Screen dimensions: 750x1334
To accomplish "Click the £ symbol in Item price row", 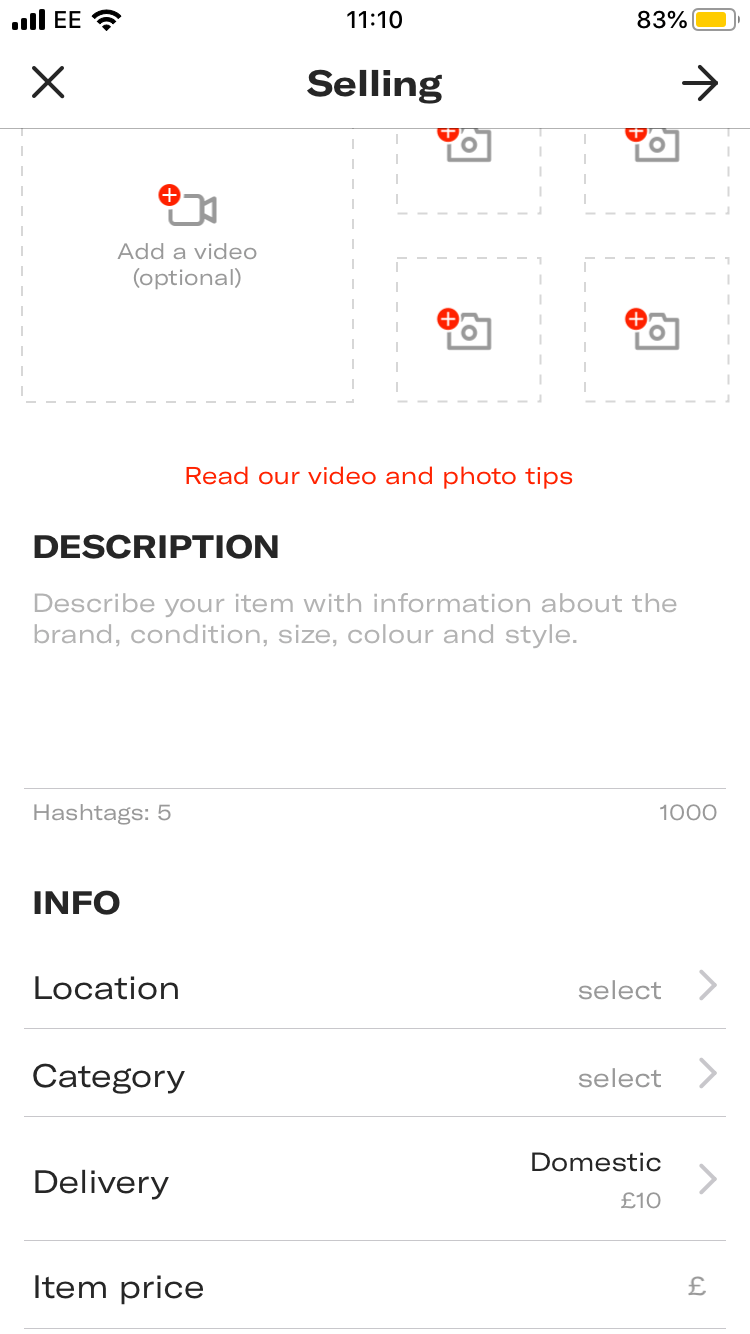I will click(697, 1284).
